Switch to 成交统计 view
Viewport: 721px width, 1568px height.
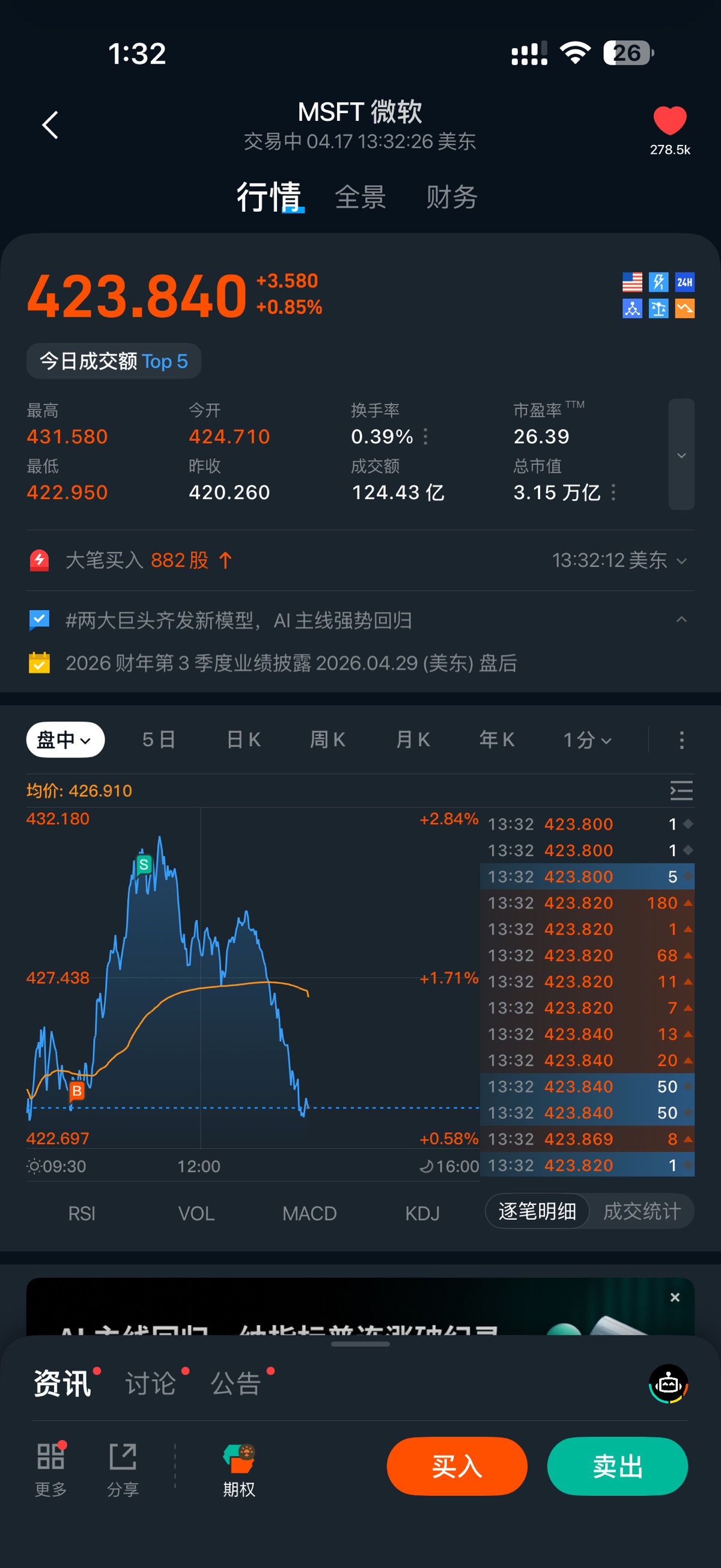[641, 1211]
